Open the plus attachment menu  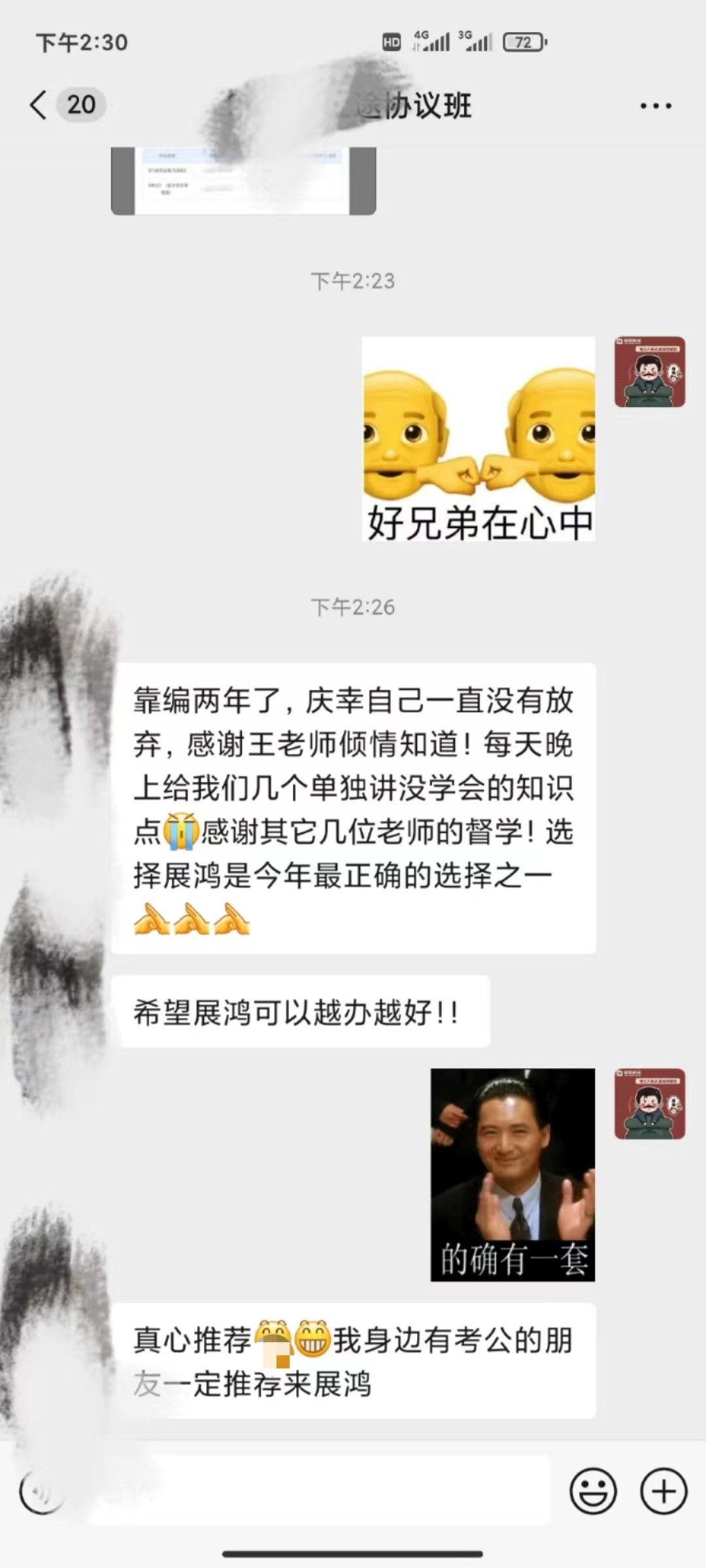[x=664, y=1492]
